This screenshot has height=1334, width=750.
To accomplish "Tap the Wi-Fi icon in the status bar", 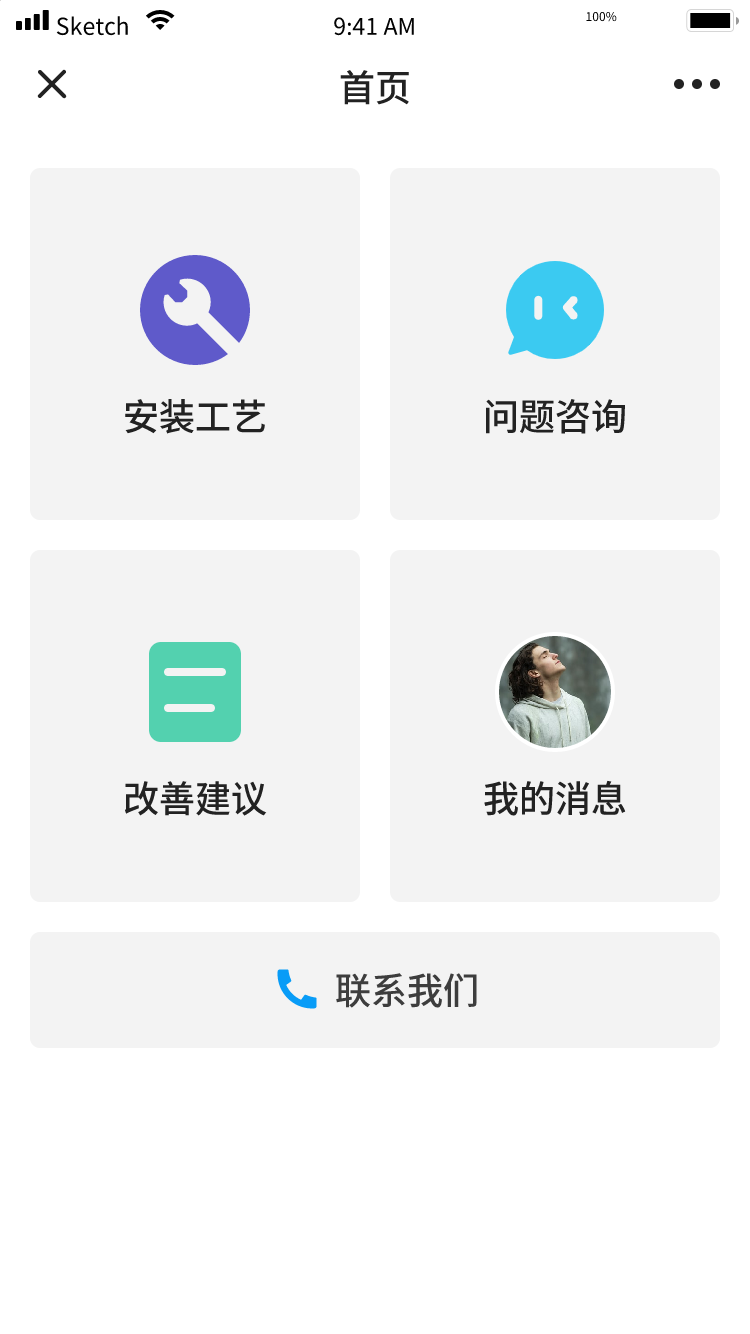I will tap(160, 19).
